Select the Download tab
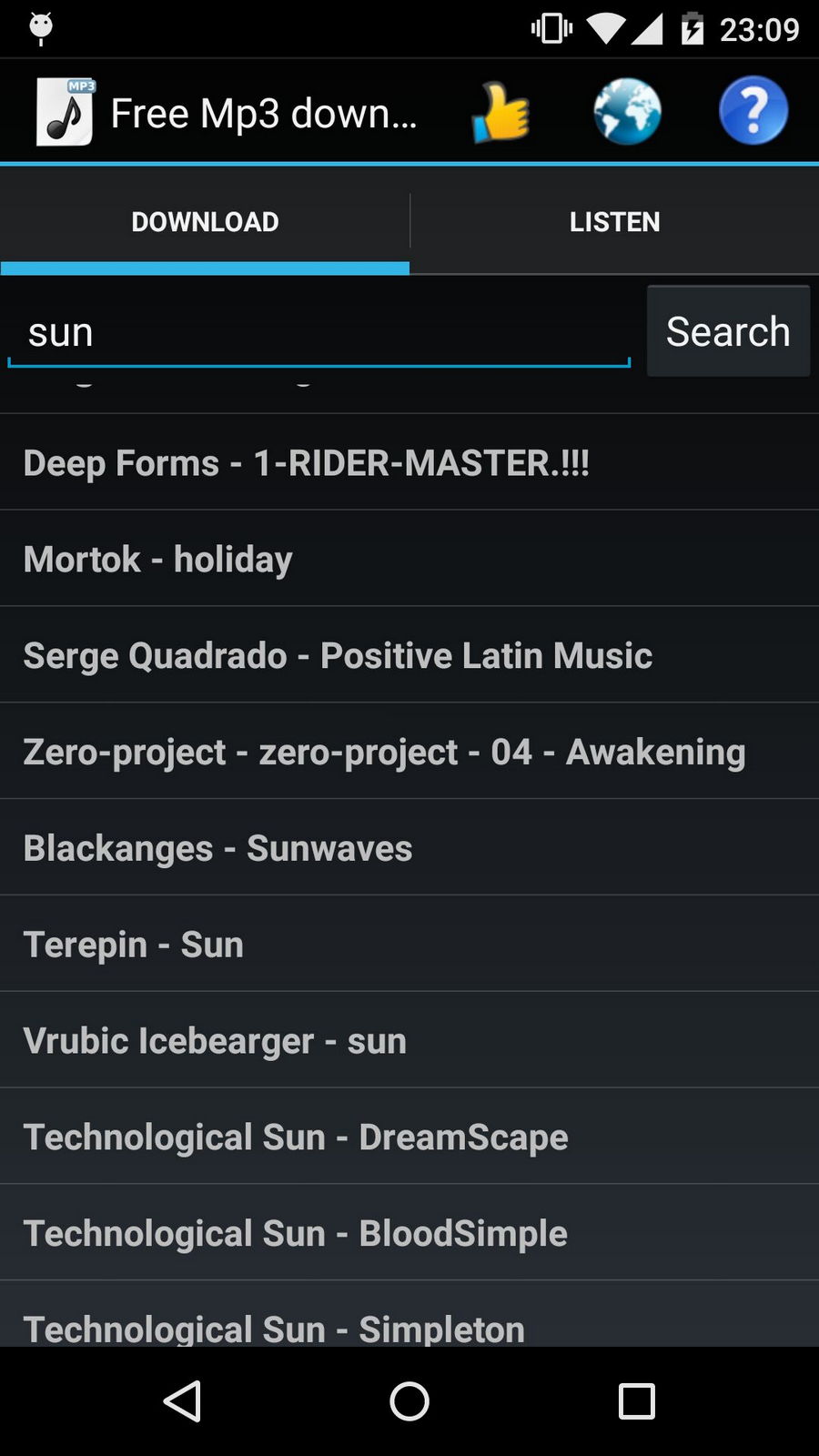 pyautogui.click(x=205, y=221)
